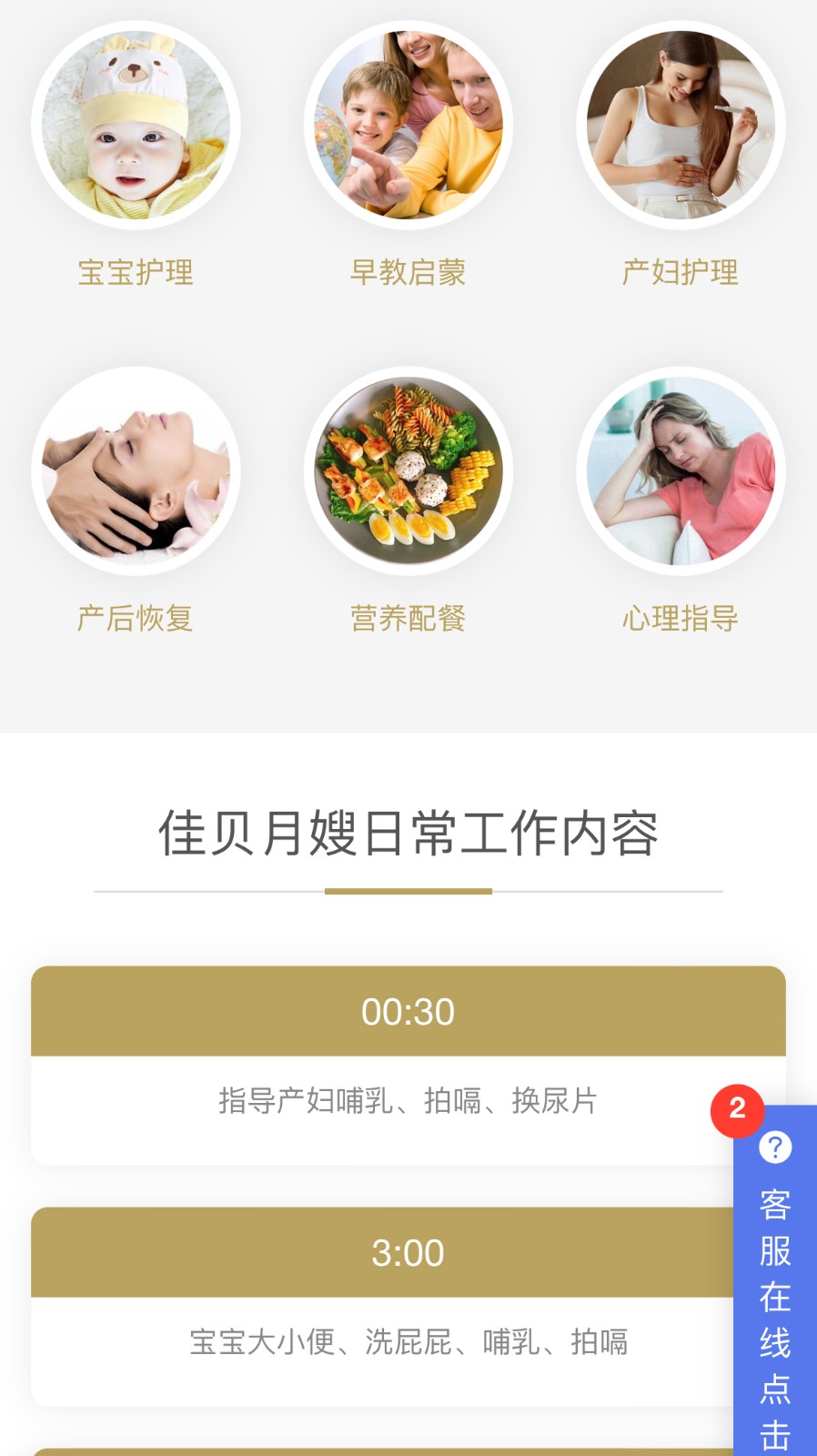This screenshot has height=1456, width=817.
Task: Open the 营养配餐 service
Action: (x=408, y=471)
